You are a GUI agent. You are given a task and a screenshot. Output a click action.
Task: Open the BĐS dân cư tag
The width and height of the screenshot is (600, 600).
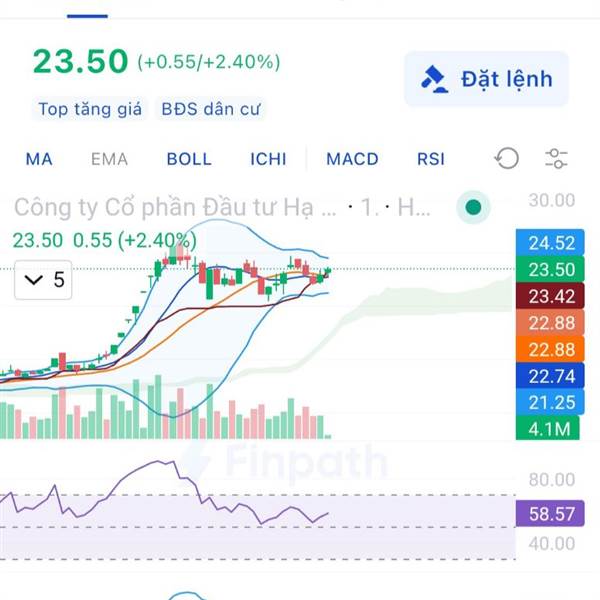pos(211,109)
